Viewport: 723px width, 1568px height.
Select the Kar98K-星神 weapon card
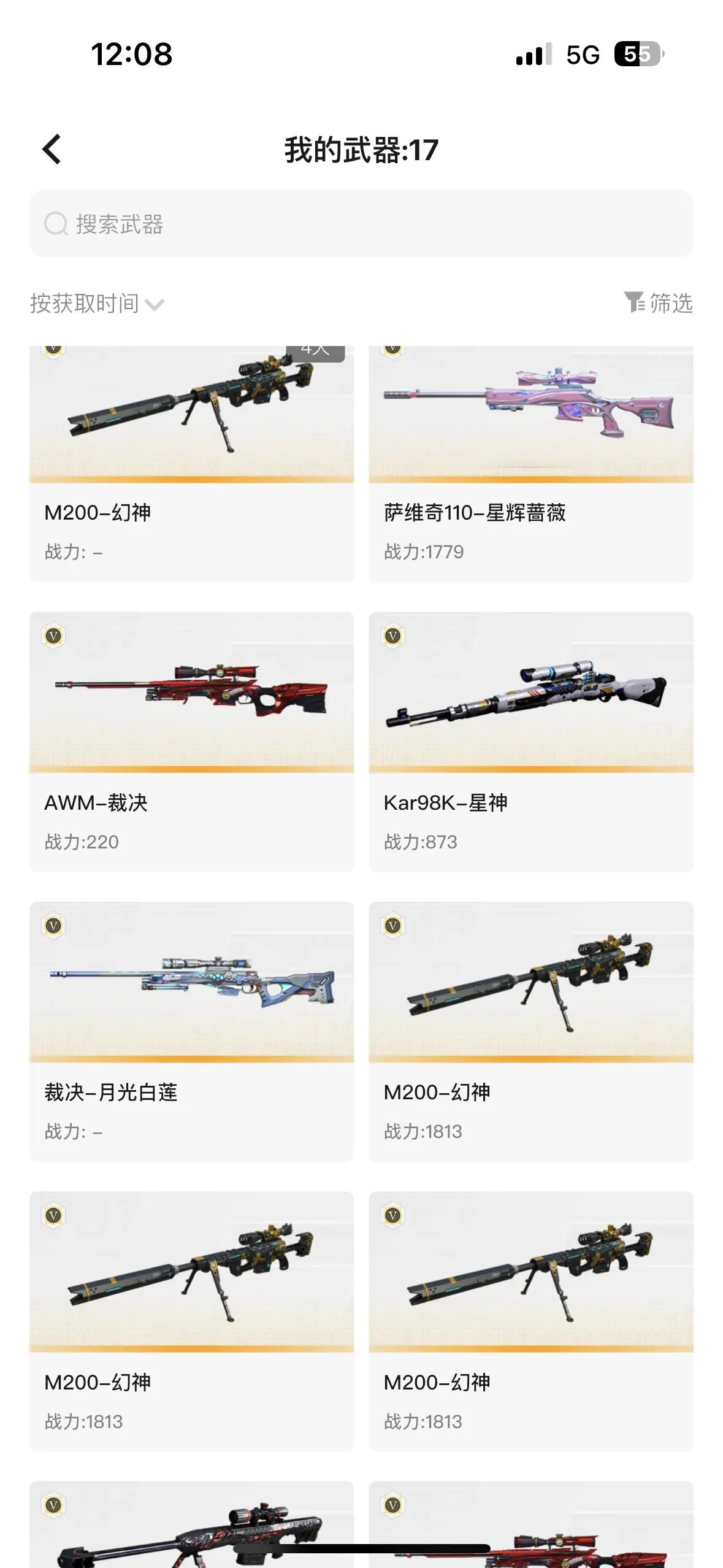(531, 742)
